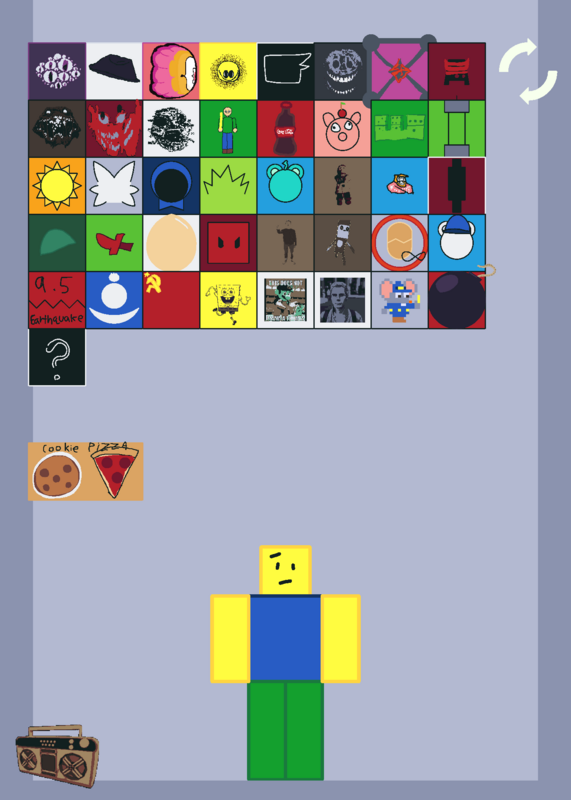The height and width of the screenshot is (800, 571).
Task: Select the pink pig with cherry tile
Action: pos(342,129)
